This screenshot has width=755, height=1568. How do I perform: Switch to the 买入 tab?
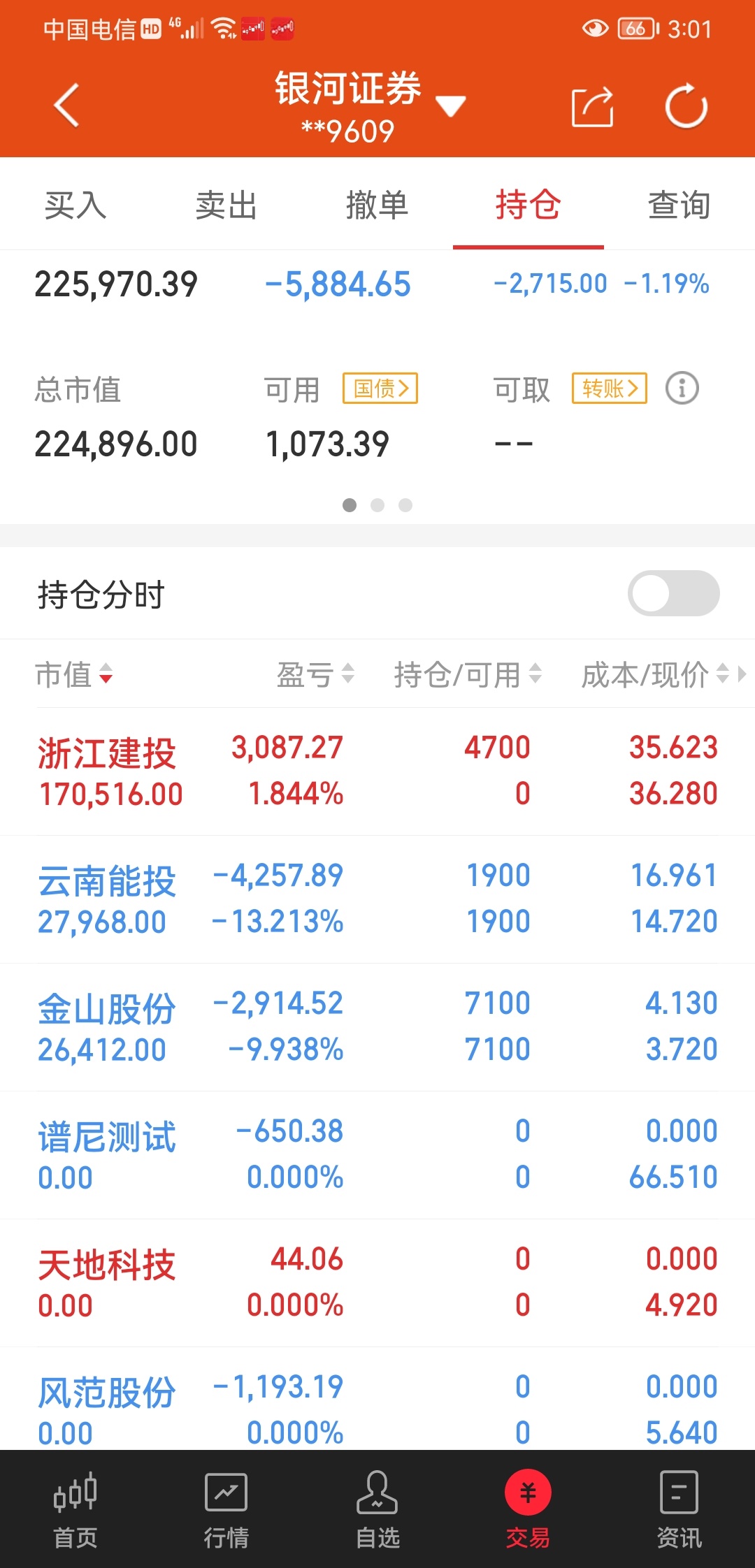coord(75,205)
